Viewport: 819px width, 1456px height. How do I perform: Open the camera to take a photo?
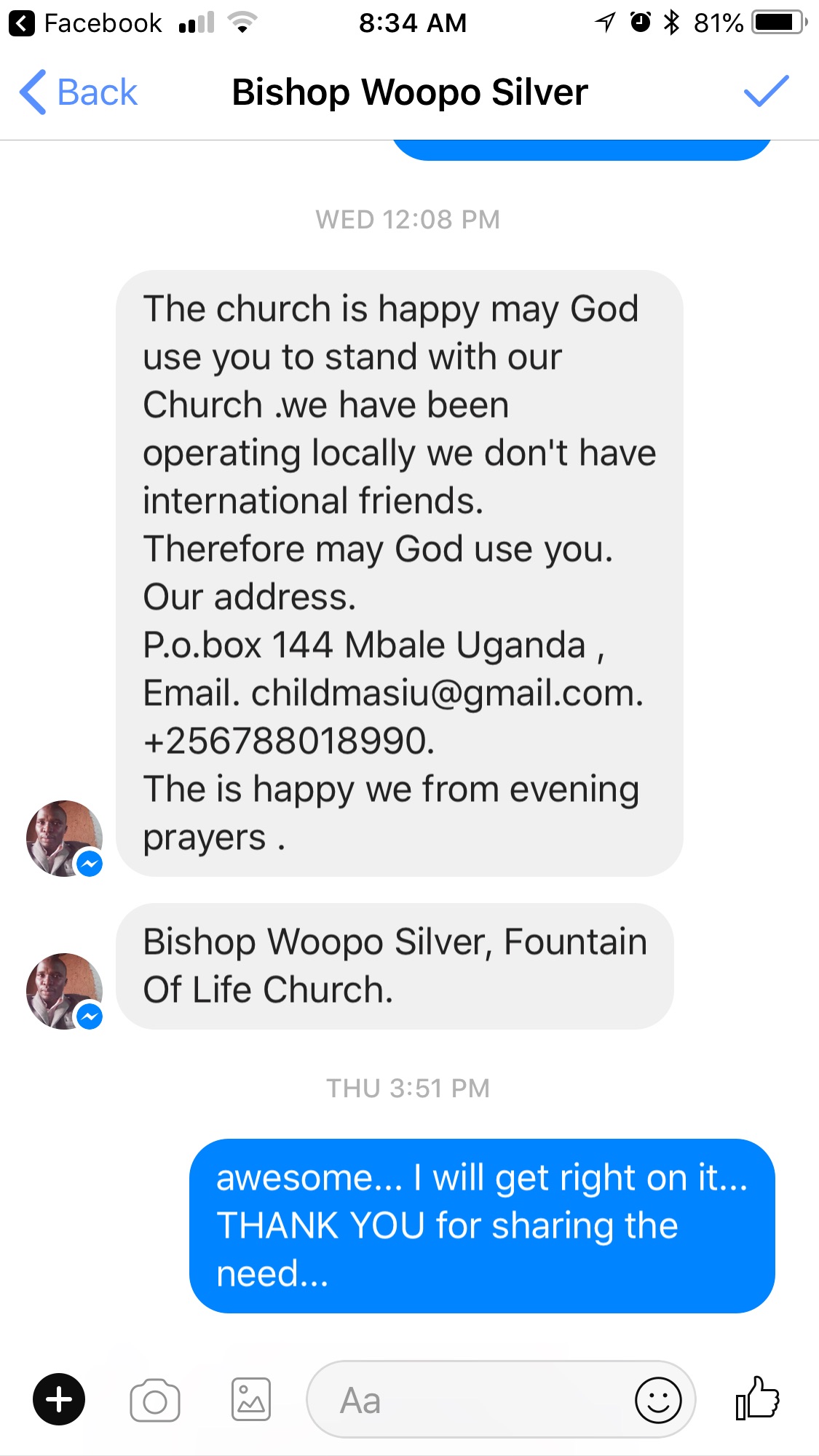pos(155,1399)
